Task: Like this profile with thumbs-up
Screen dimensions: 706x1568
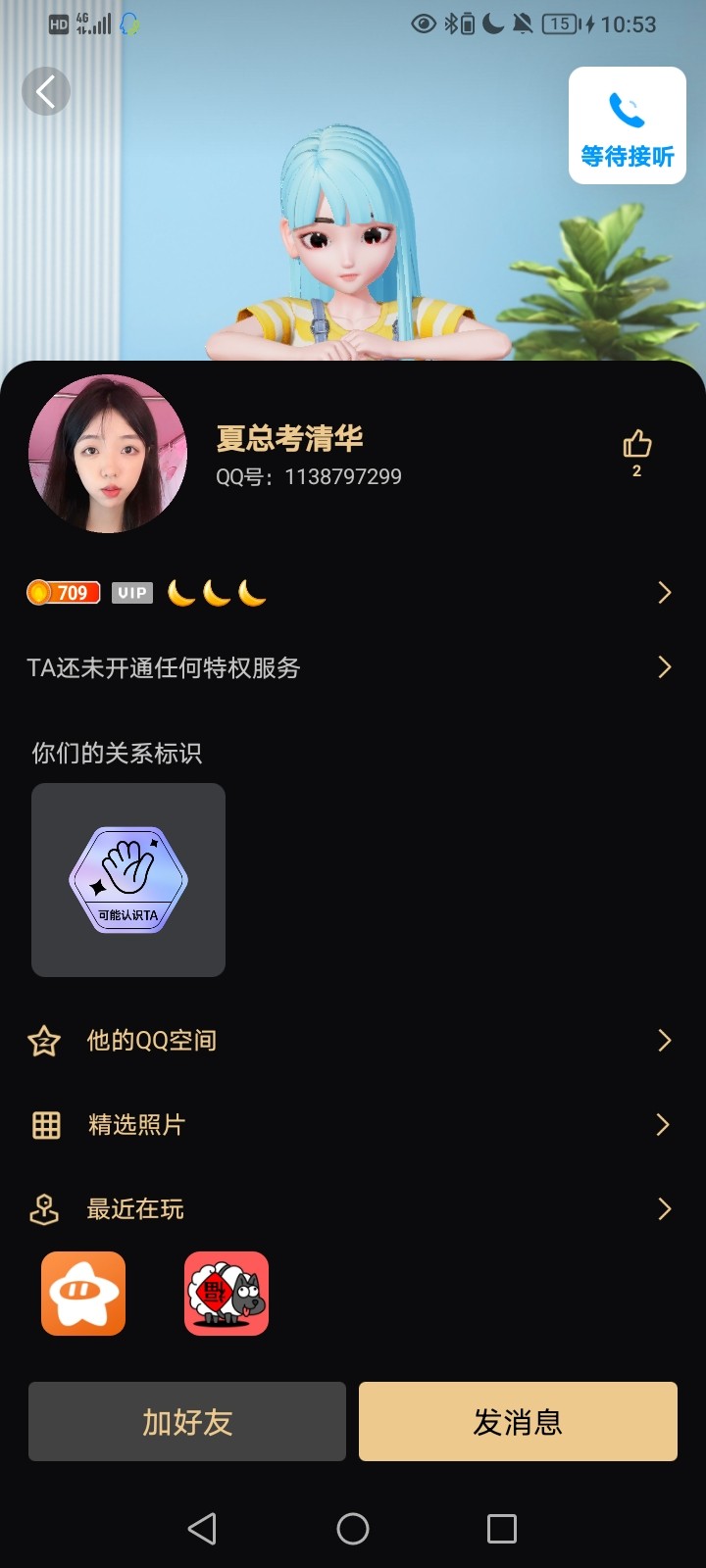Action: click(636, 446)
